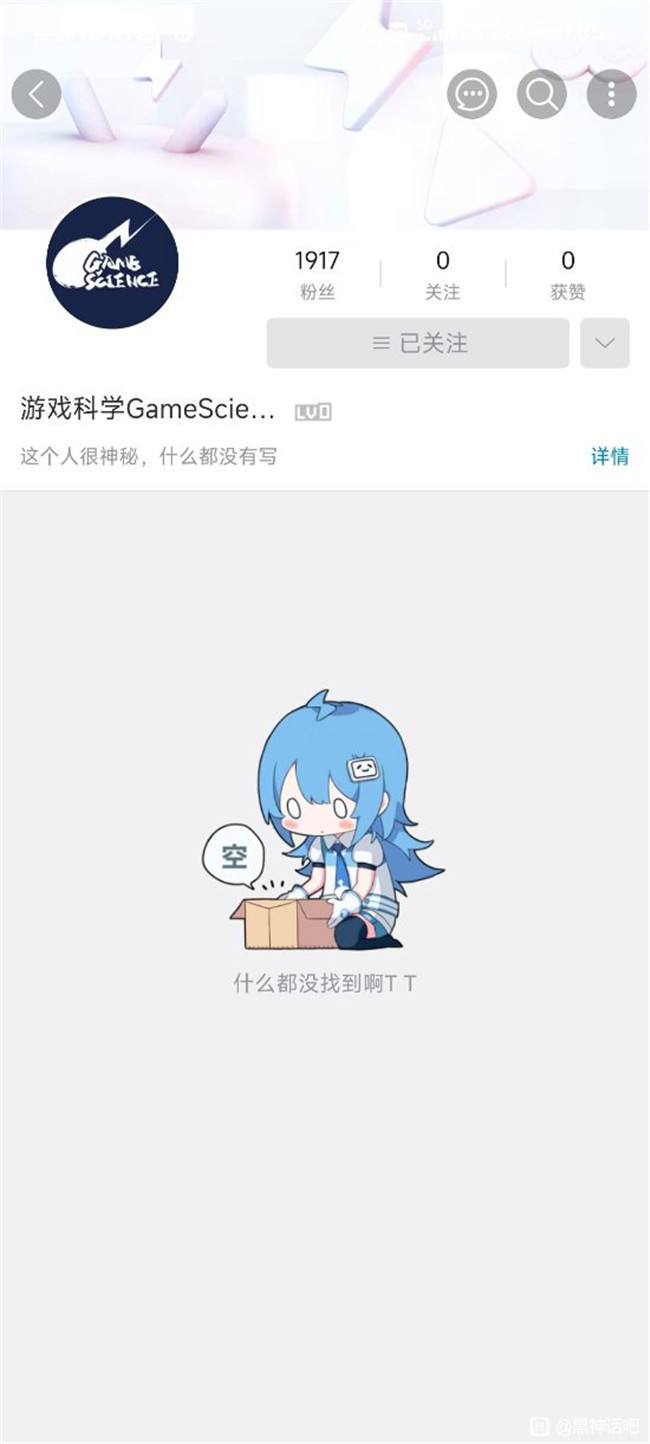Open search on this profile

tap(541, 95)
